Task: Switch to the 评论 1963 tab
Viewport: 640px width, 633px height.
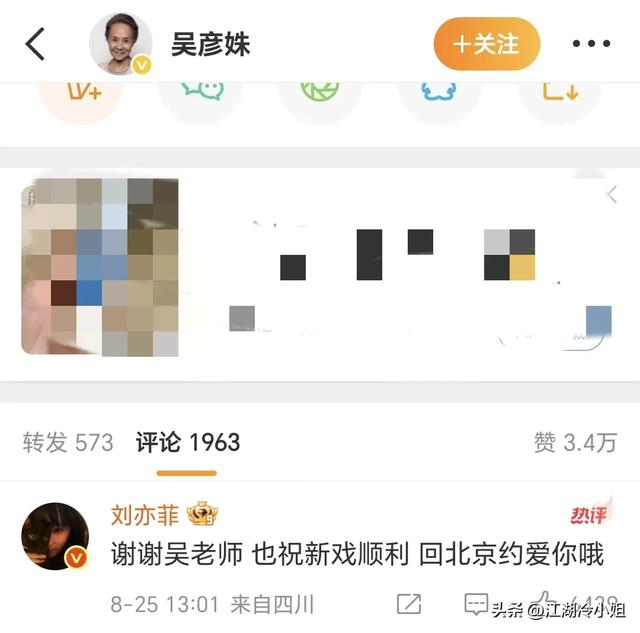Action: (188, 442)
